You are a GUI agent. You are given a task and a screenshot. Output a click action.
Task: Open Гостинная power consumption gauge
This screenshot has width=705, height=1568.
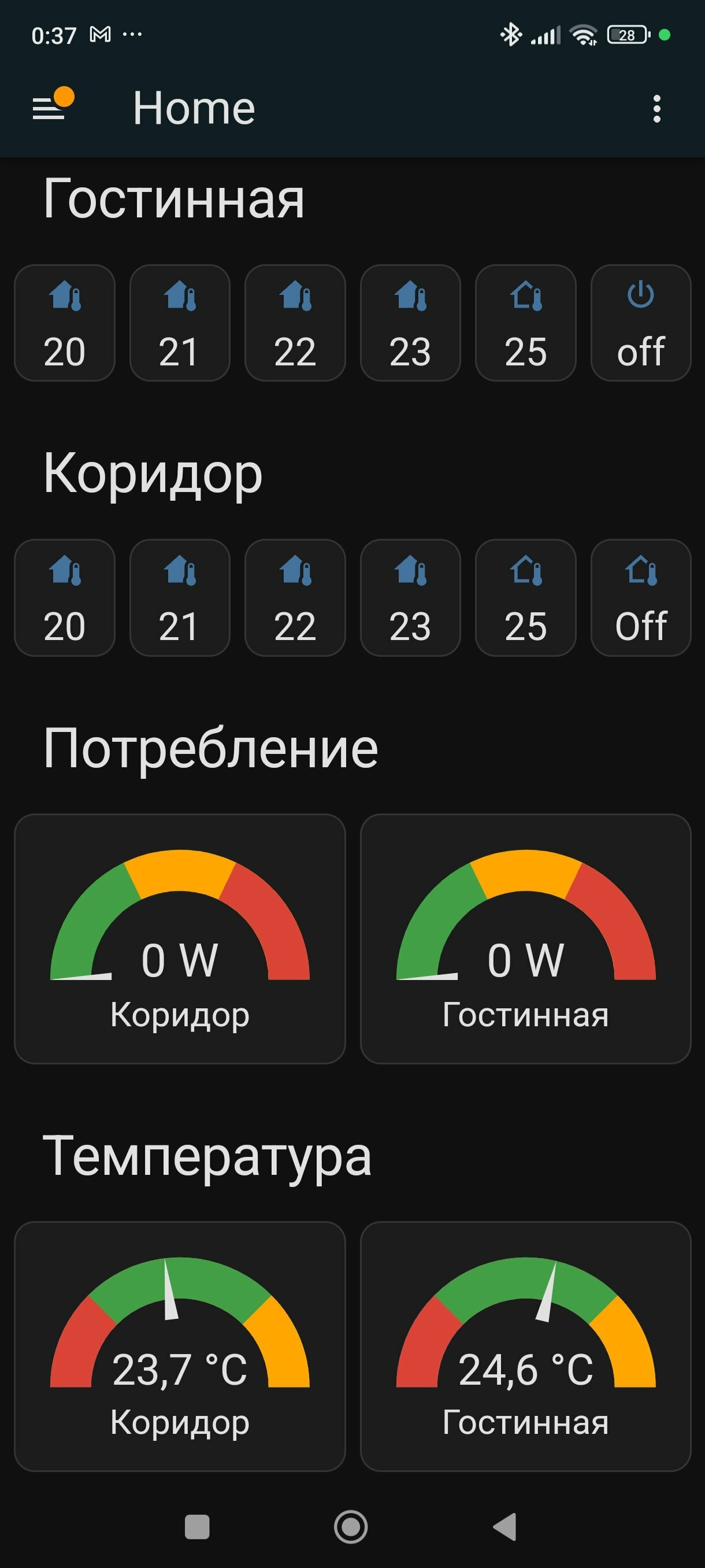pyautogui.click(x=525, y=938)
